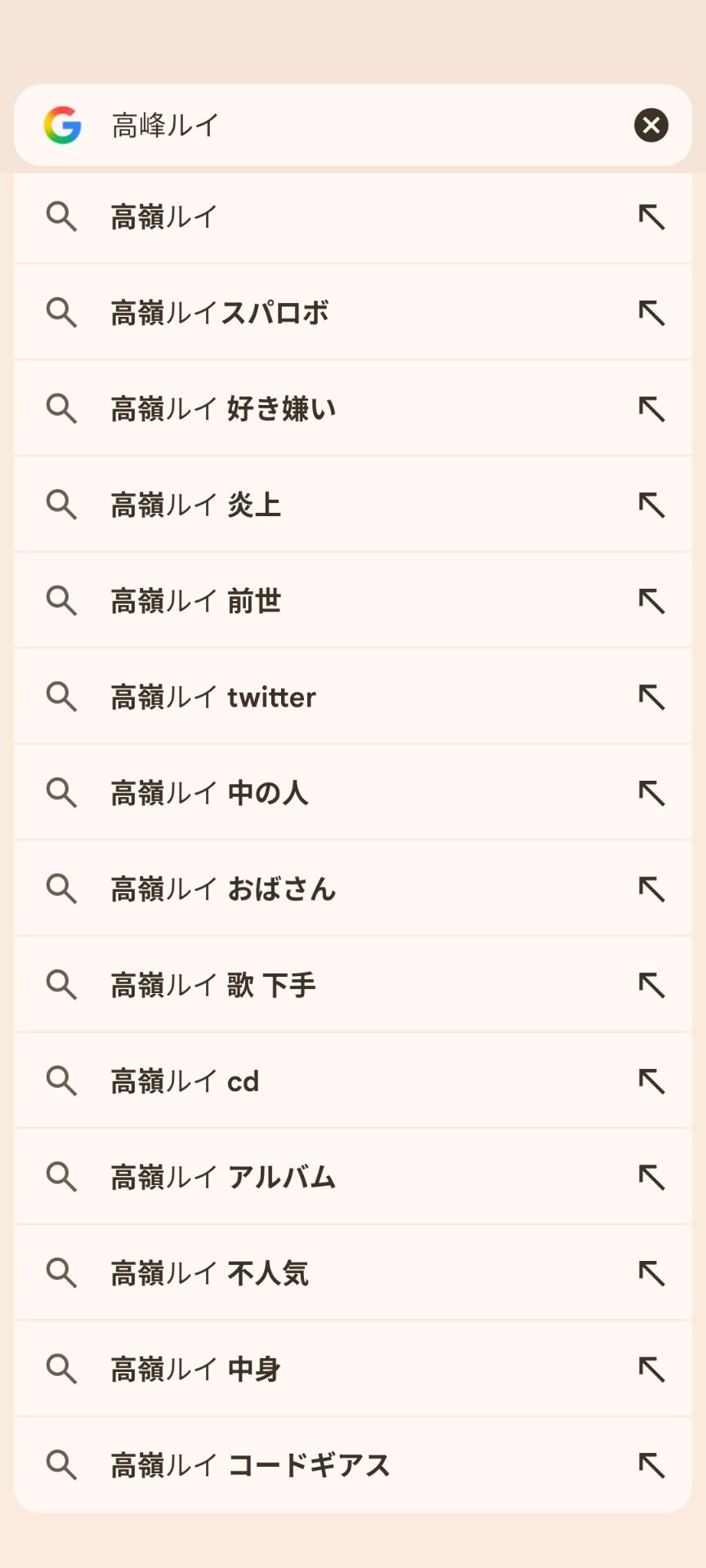Image resolution: width=706 pixels, height=1568 pixels.
Task: Tap the search field containing 高峰ルイ
Action: point(351,126)
